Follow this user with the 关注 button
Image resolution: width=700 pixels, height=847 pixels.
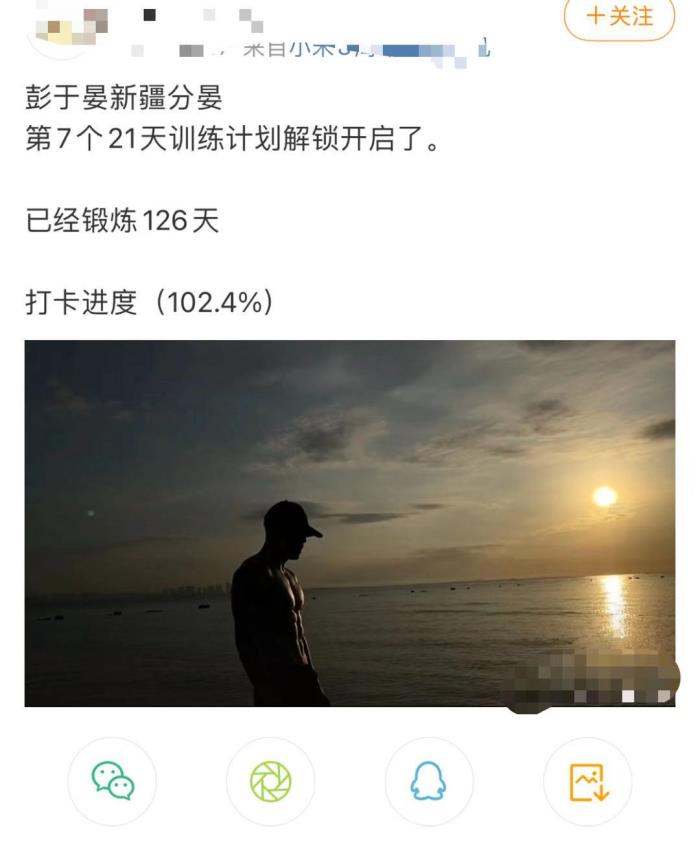click(619, 17)
